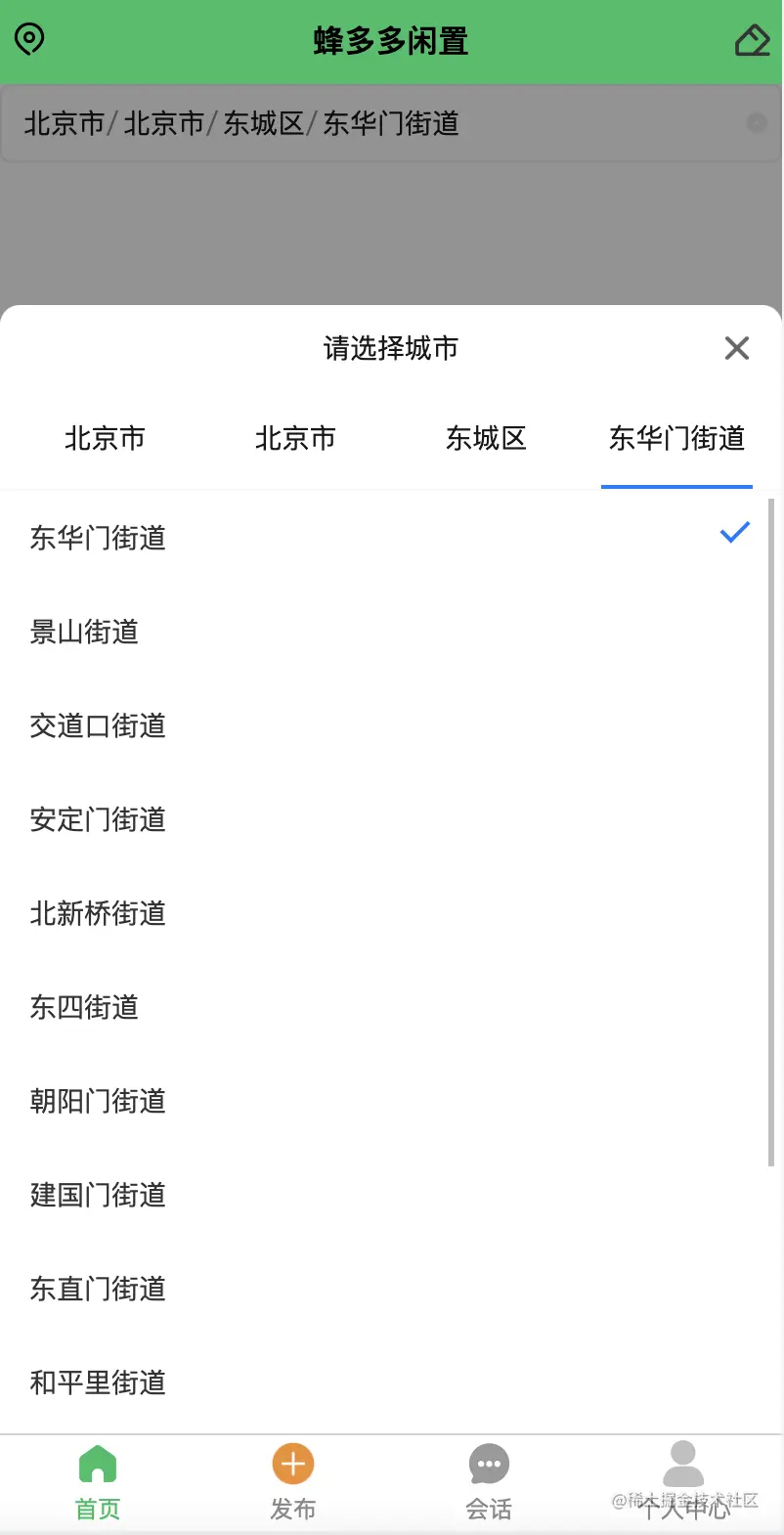Screen dimensions: 784x1535
Task: Select 北新桥街道
Action: [x=98, y=913]
